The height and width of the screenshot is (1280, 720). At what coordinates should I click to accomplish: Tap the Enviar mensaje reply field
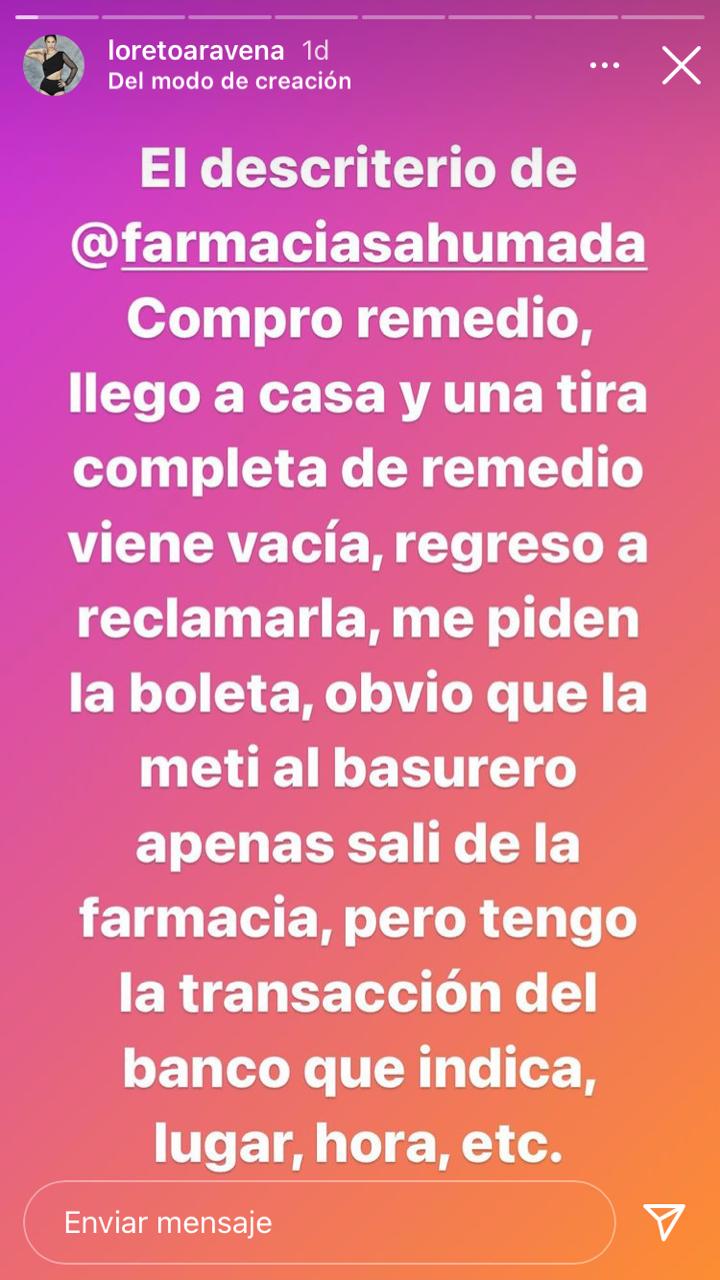tap(319, 1222)
